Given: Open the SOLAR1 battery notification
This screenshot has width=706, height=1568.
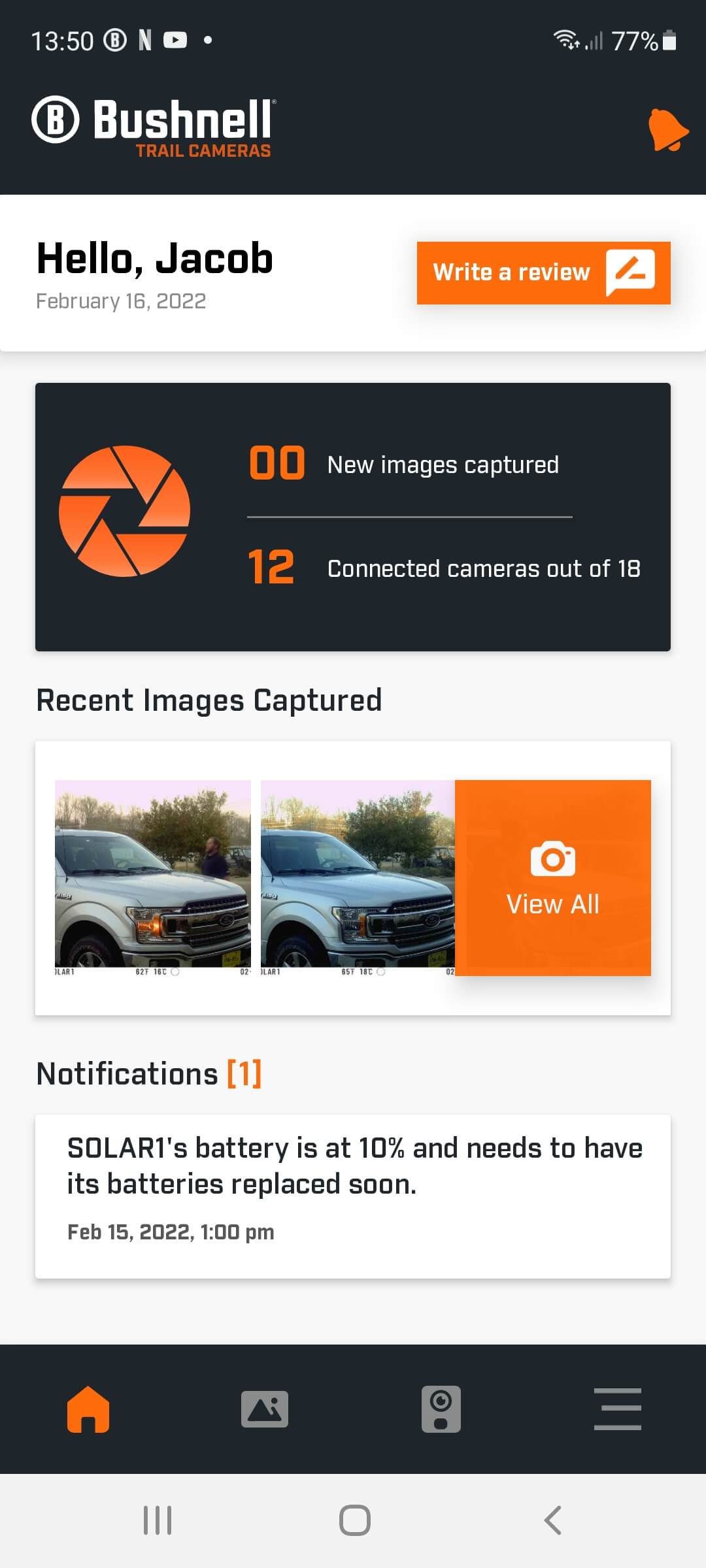Looking at the screenshot, I should tap(353, 1196).
